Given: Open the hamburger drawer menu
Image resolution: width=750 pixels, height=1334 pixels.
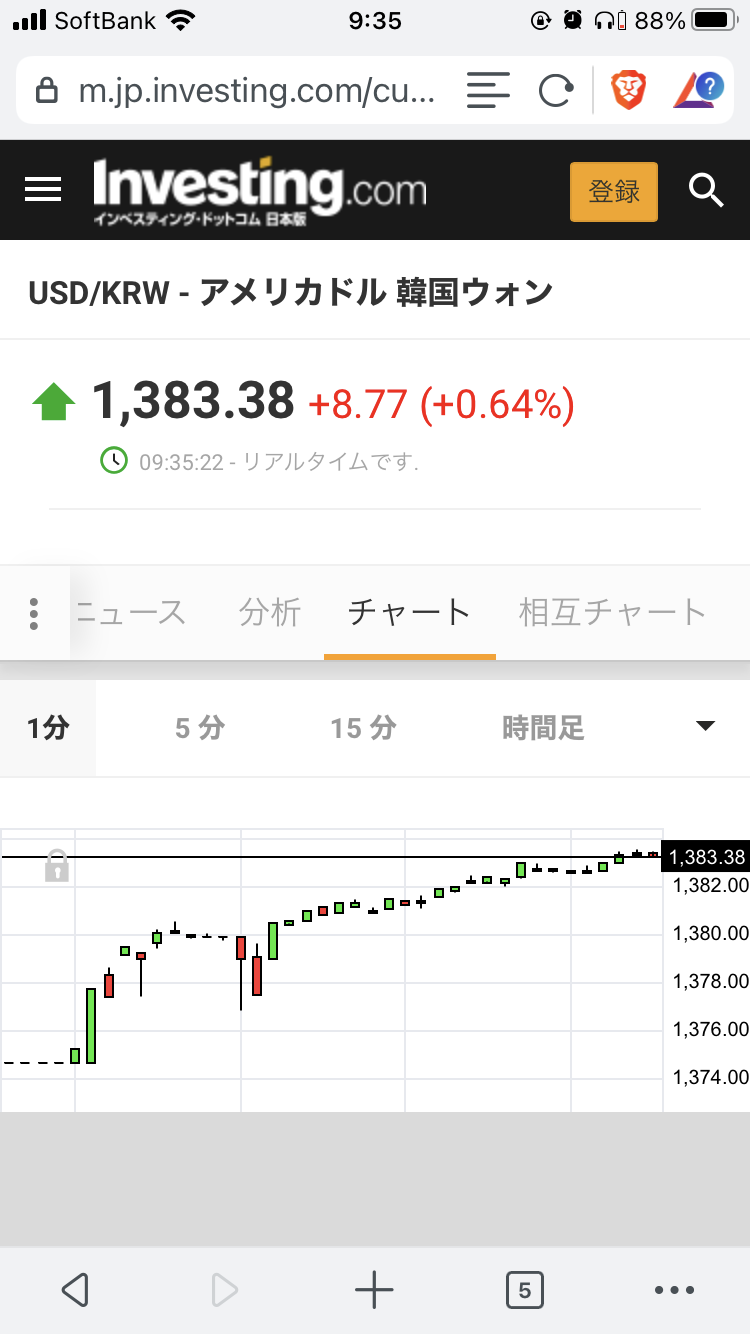Looking at the screenshot, I should (x=43, y=190).
